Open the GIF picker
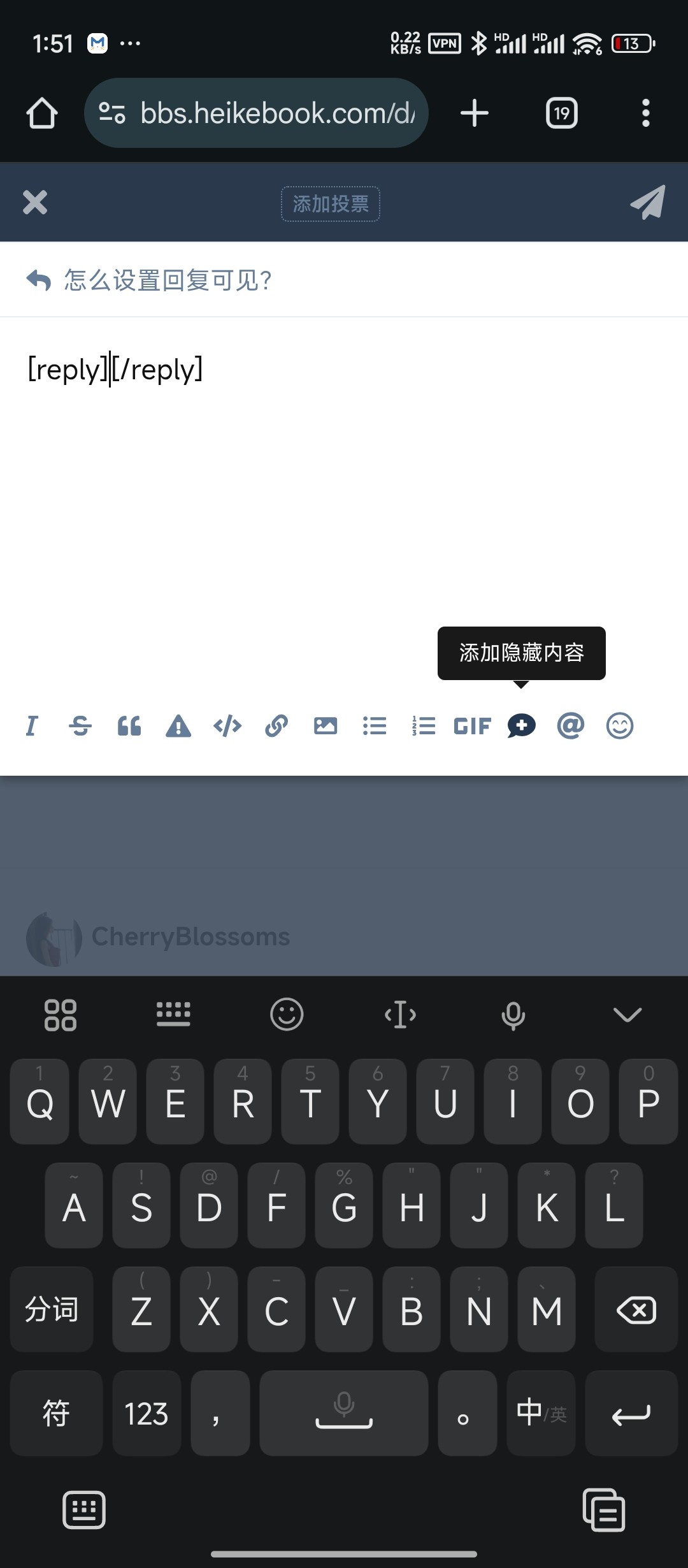 [472, 726]
